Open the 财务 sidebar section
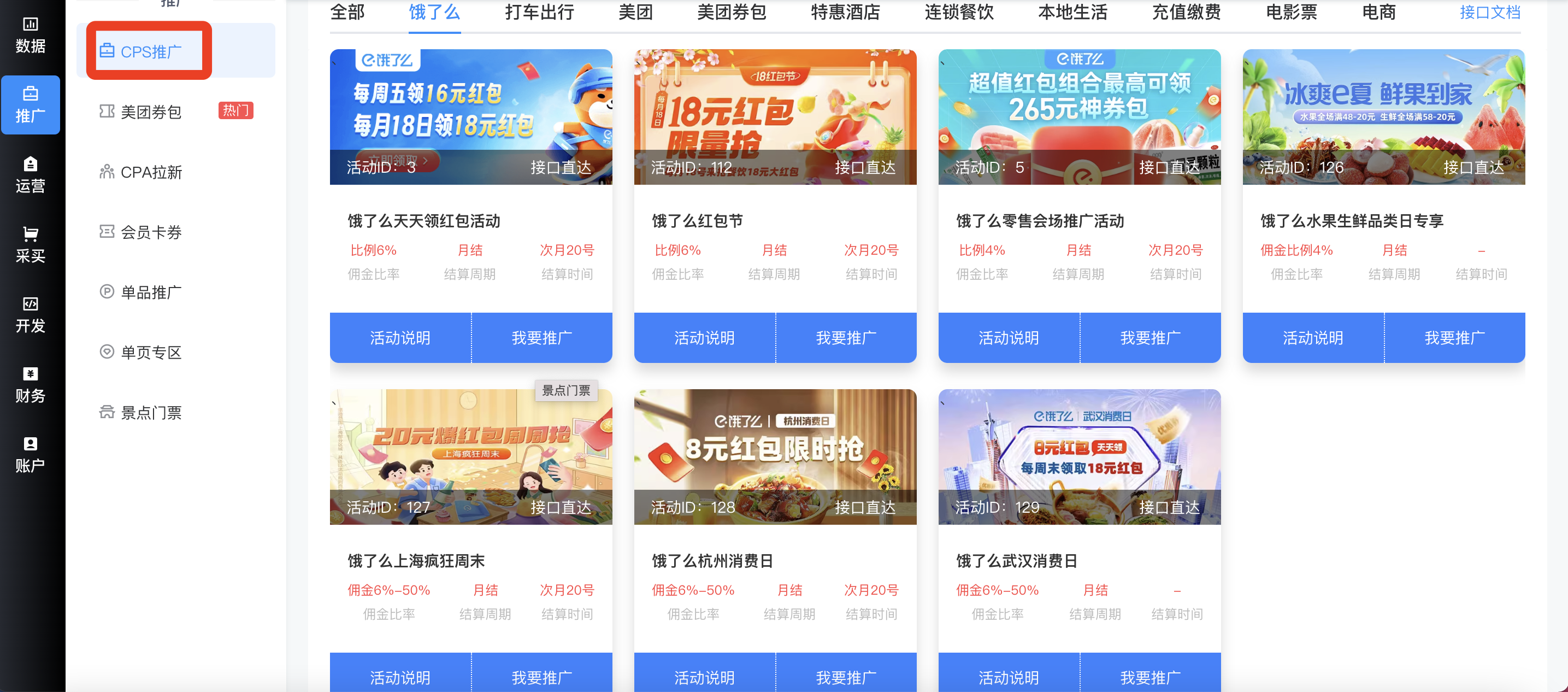The image size is (1568, 692). (30, 385)
